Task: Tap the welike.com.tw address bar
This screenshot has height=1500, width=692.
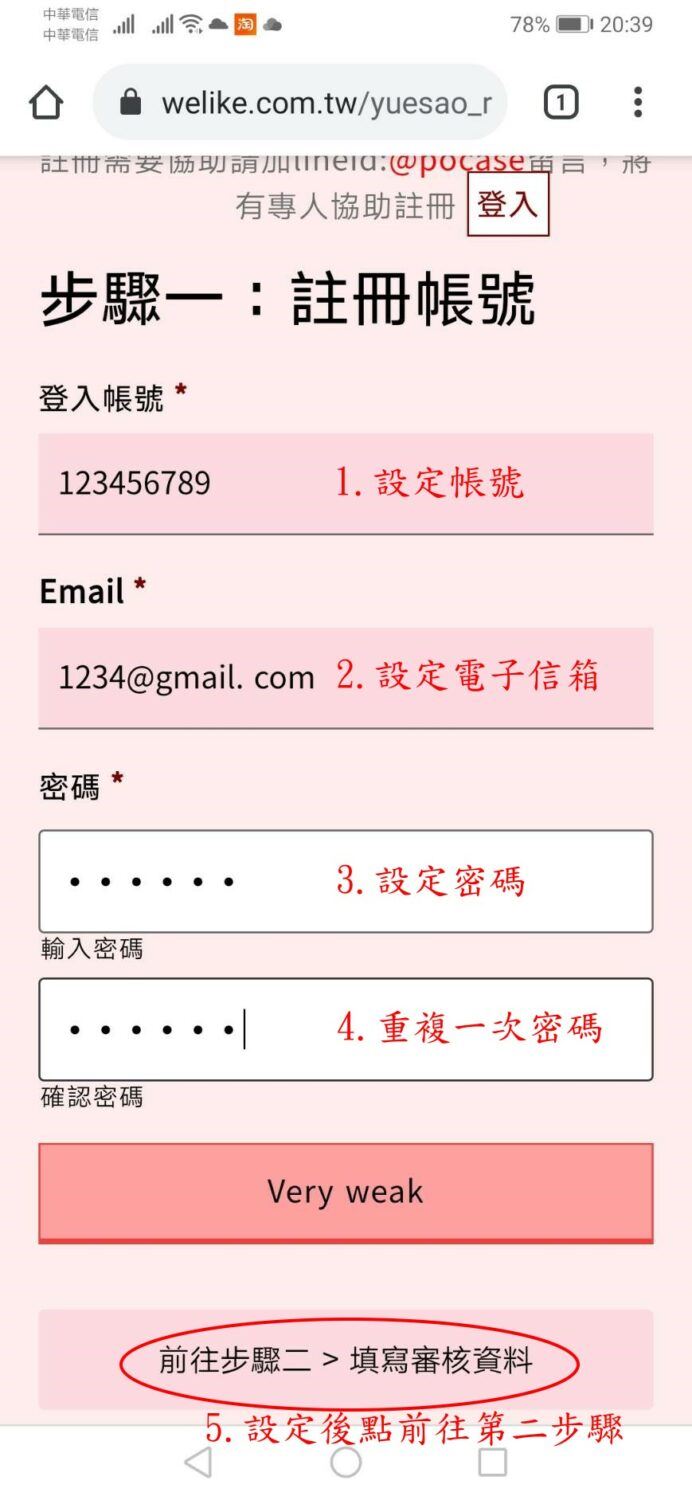Action: point(300,102)
